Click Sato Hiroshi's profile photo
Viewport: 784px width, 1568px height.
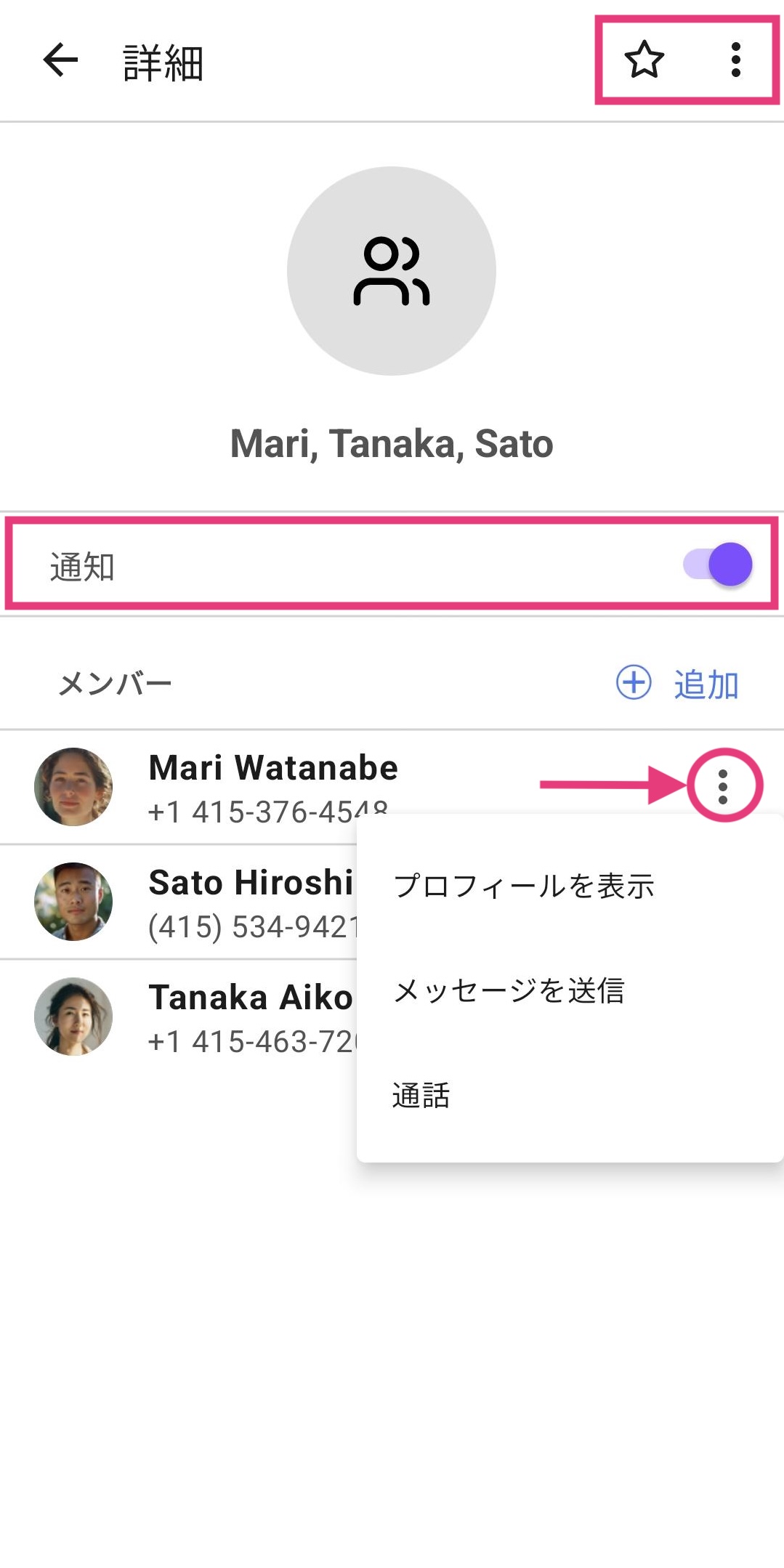(x=73, y=901)
